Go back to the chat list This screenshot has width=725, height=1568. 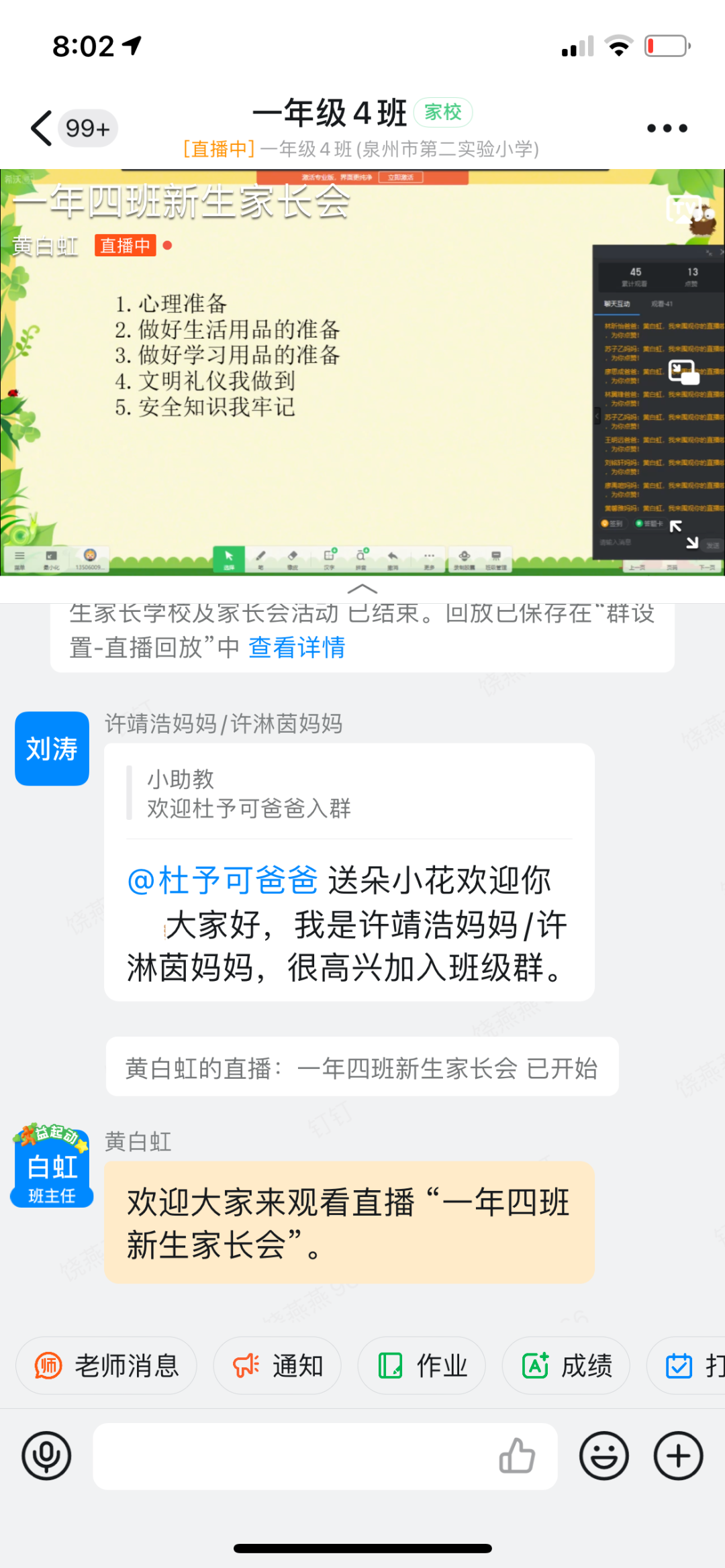(42, 127)
